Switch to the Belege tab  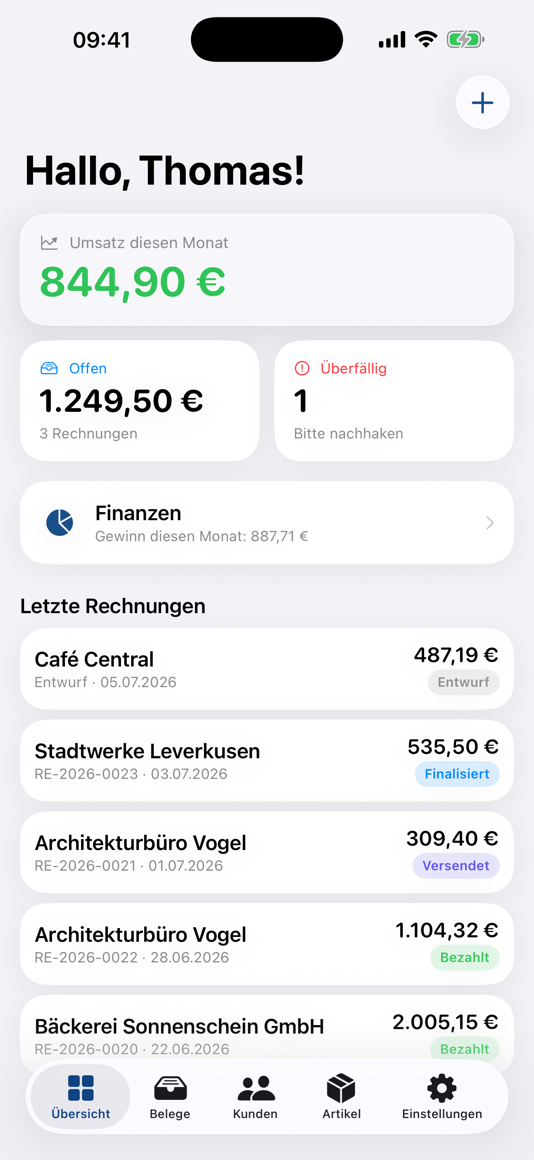170,1096
